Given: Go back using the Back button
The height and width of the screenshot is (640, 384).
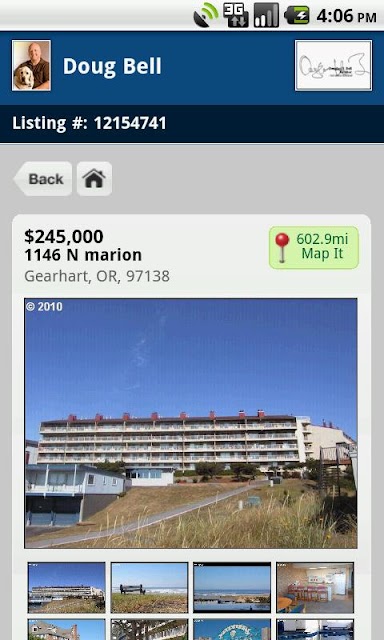Looking at the screenshot, I should [43, 179].
